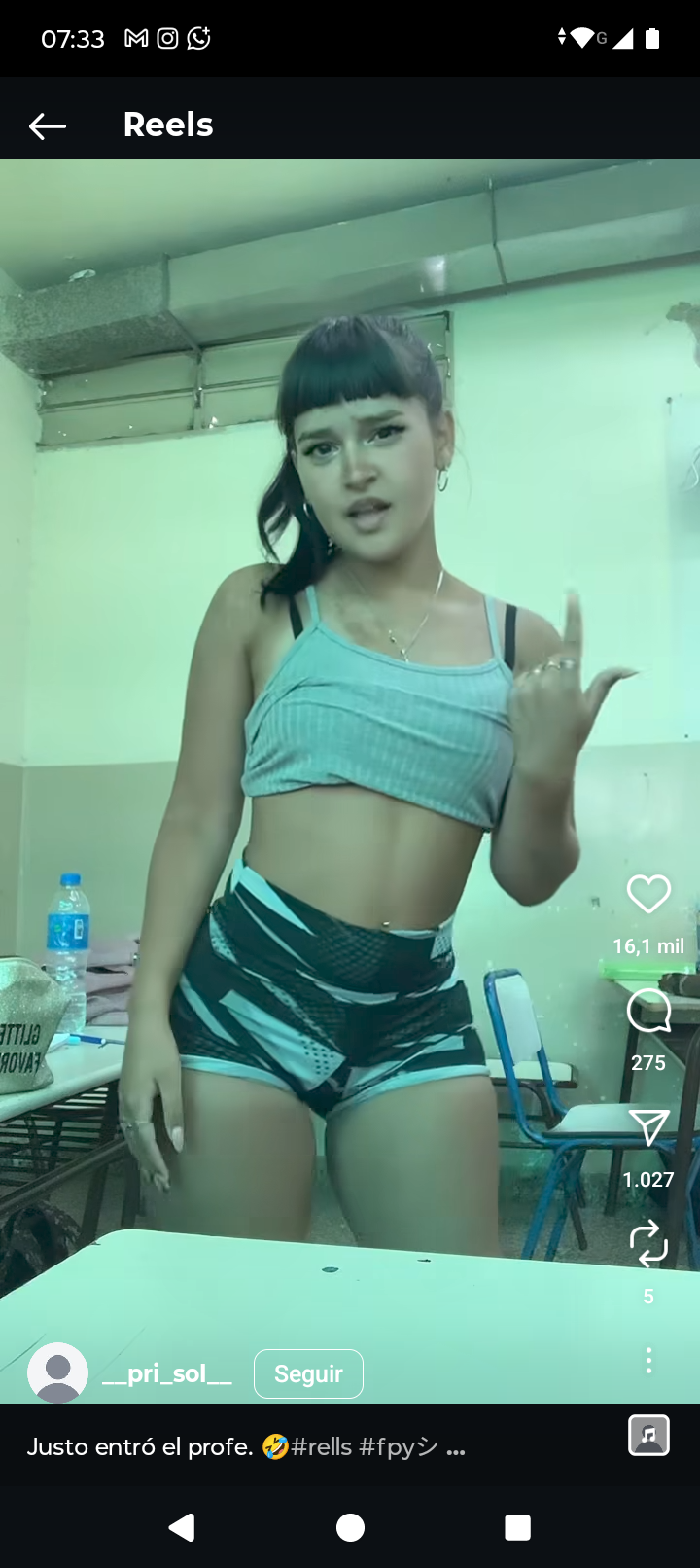Image resolution: width=700 pixels, height=1568 pixels.
Task: Open the comments on this reel
Action: point(648,1012)
